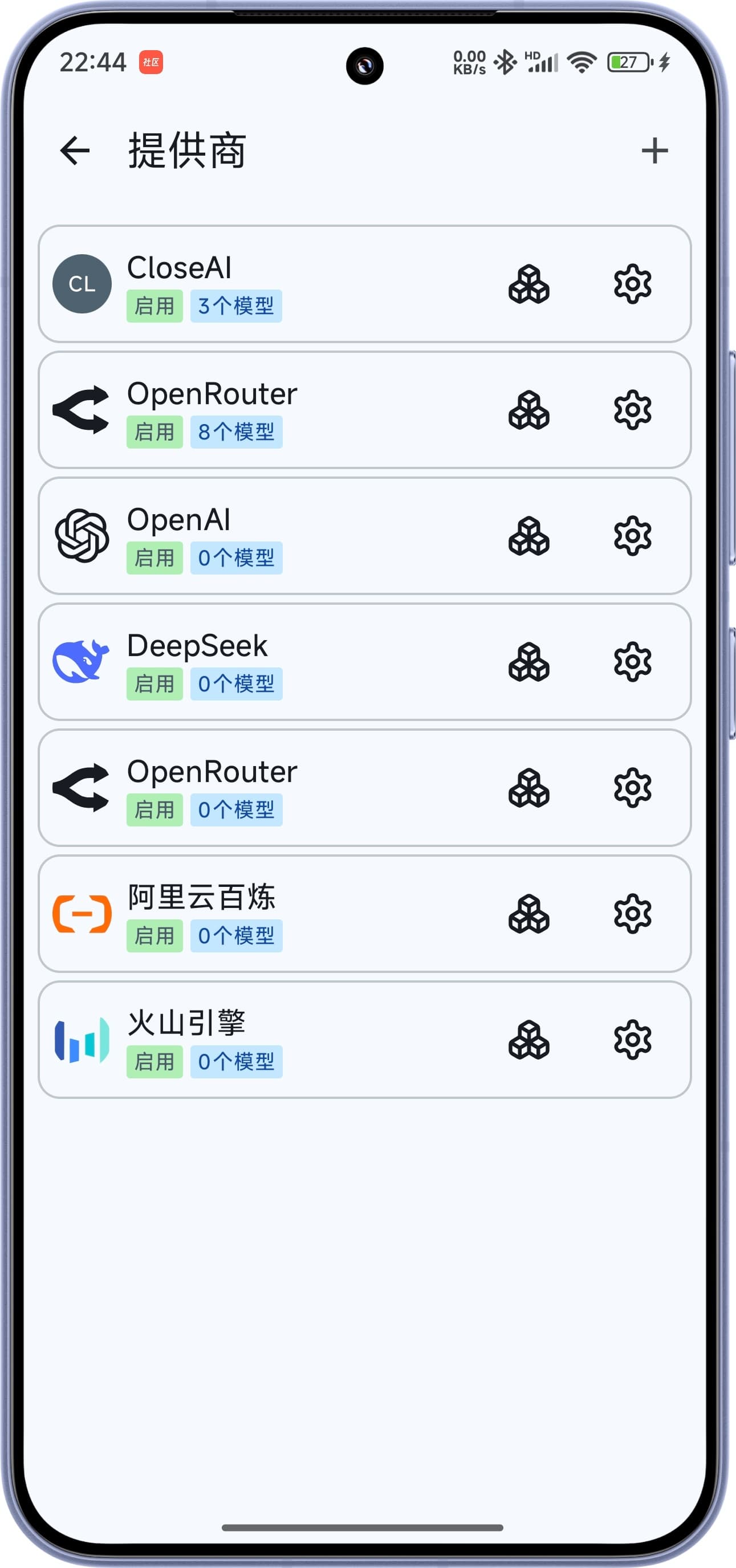Open settings gear of OpenRouter with 8个模型
This screenshot has width=736, height=1568.
point(632,410)
